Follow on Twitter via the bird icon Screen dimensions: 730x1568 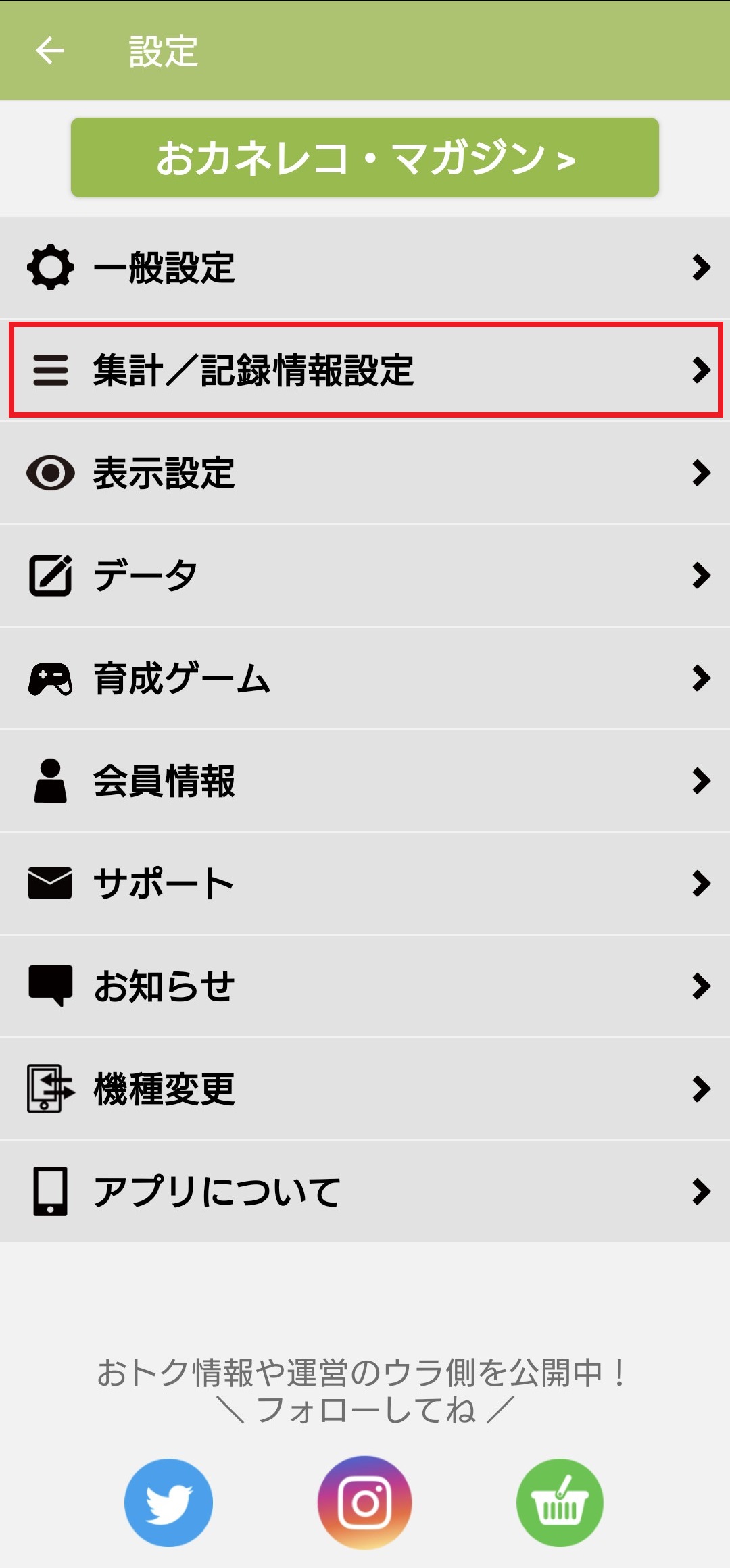tap(168, 1502)
